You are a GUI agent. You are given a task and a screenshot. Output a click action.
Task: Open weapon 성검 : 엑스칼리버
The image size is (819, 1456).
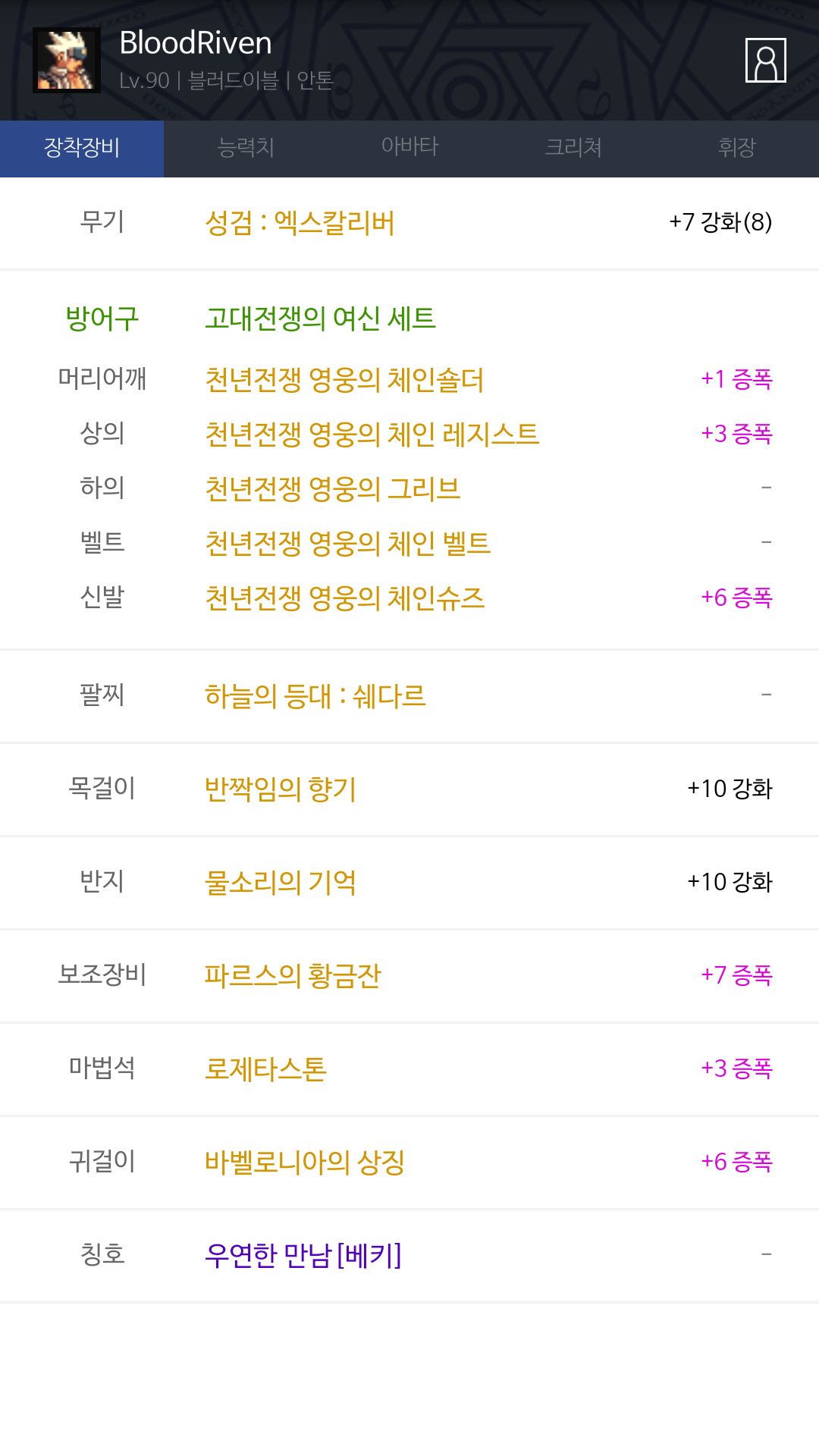click(x=300, y=223)
